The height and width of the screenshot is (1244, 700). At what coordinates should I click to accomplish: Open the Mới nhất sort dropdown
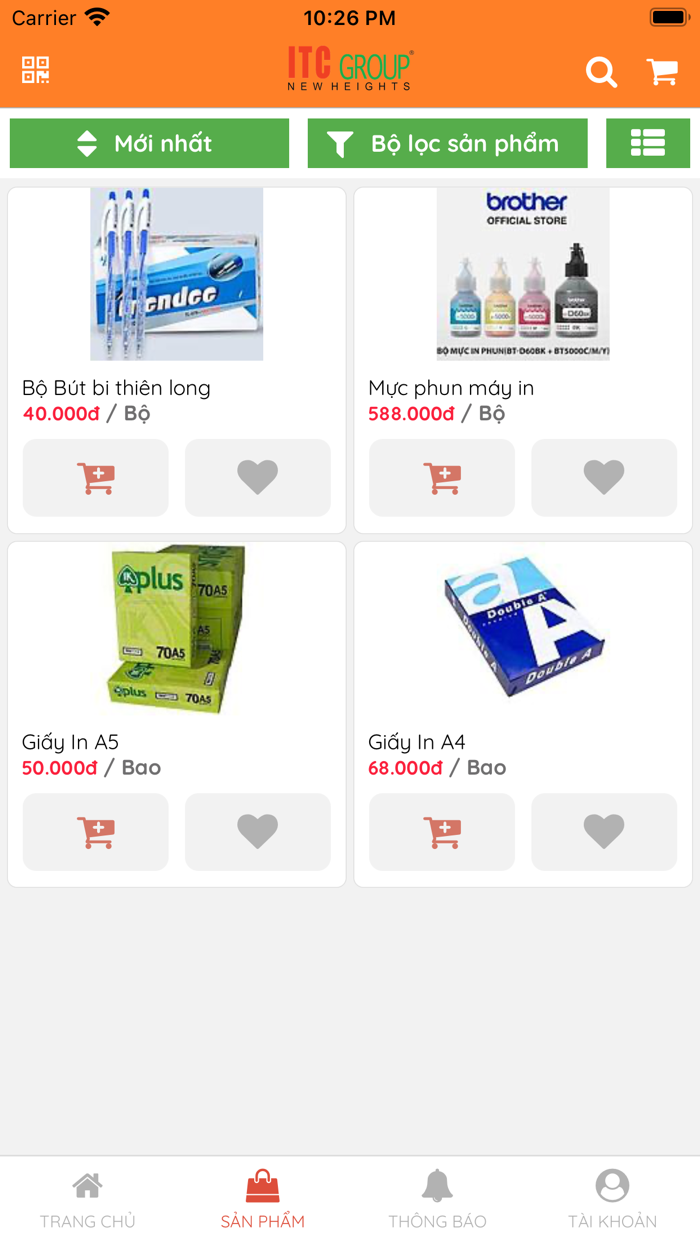pos(149,144)
